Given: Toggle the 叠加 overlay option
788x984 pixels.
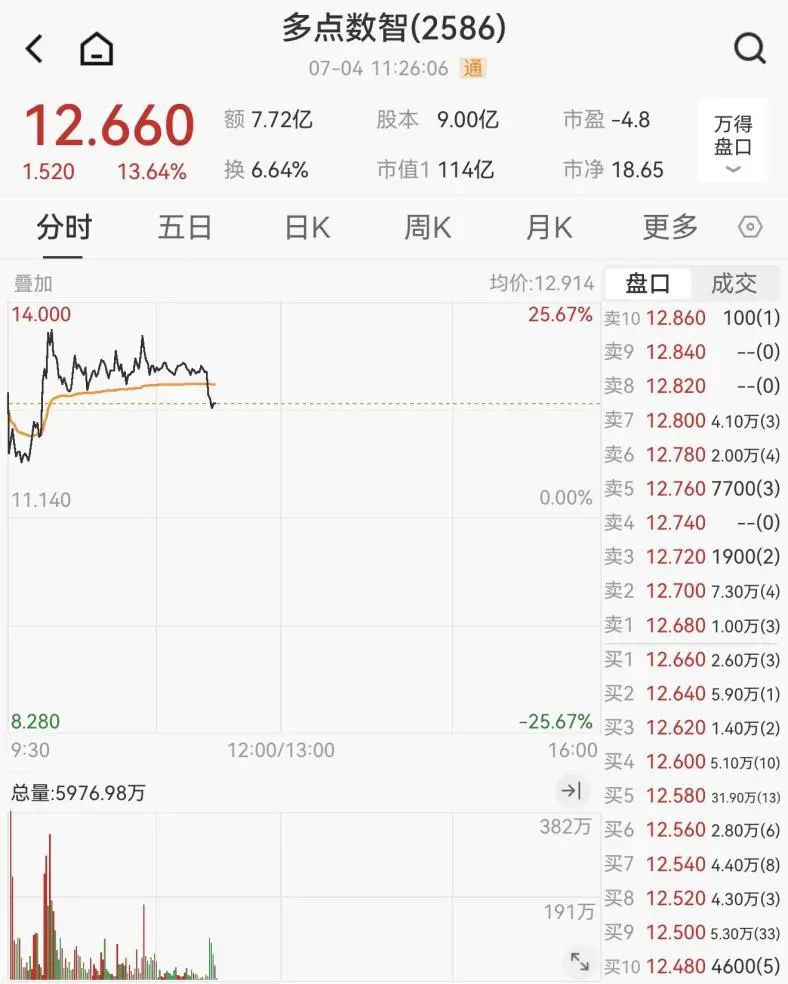Looking at the screenshot, I should pos(31,283).
